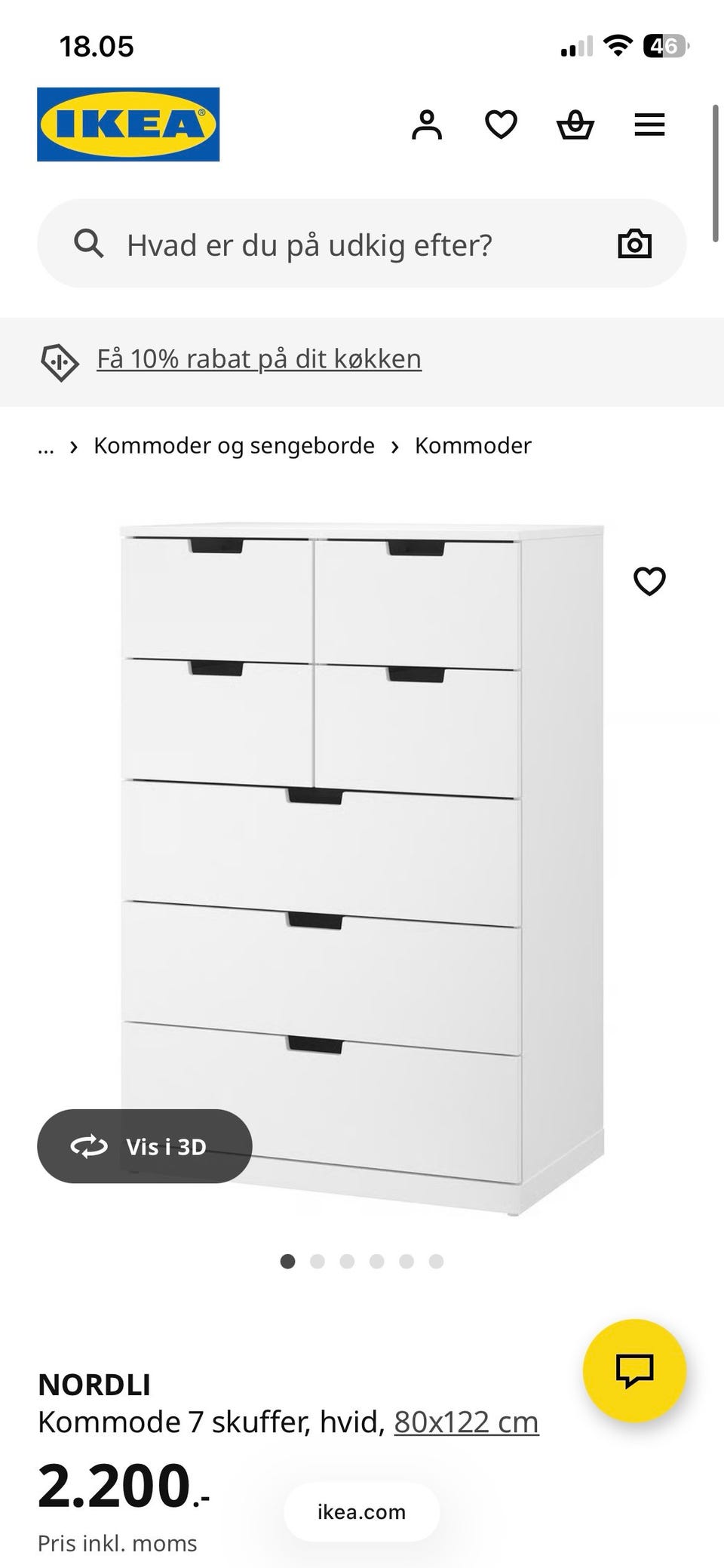Image resolution: width=724 pixels, height=1568 pixels.
Task: Go to the Kommoder og sengeborde category
Action: (x=232, y=445)
